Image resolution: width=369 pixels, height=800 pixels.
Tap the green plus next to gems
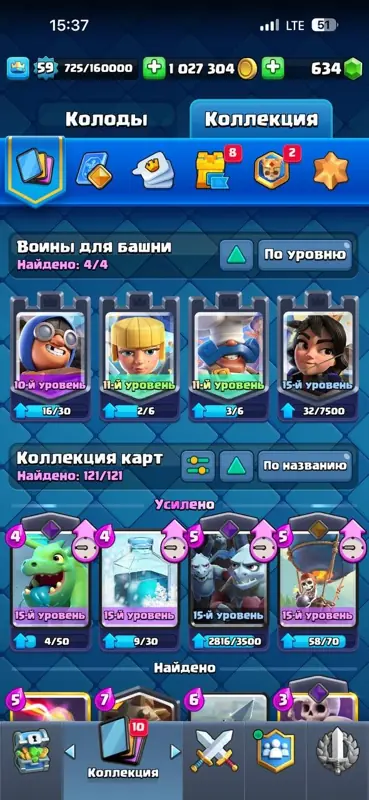273,69
